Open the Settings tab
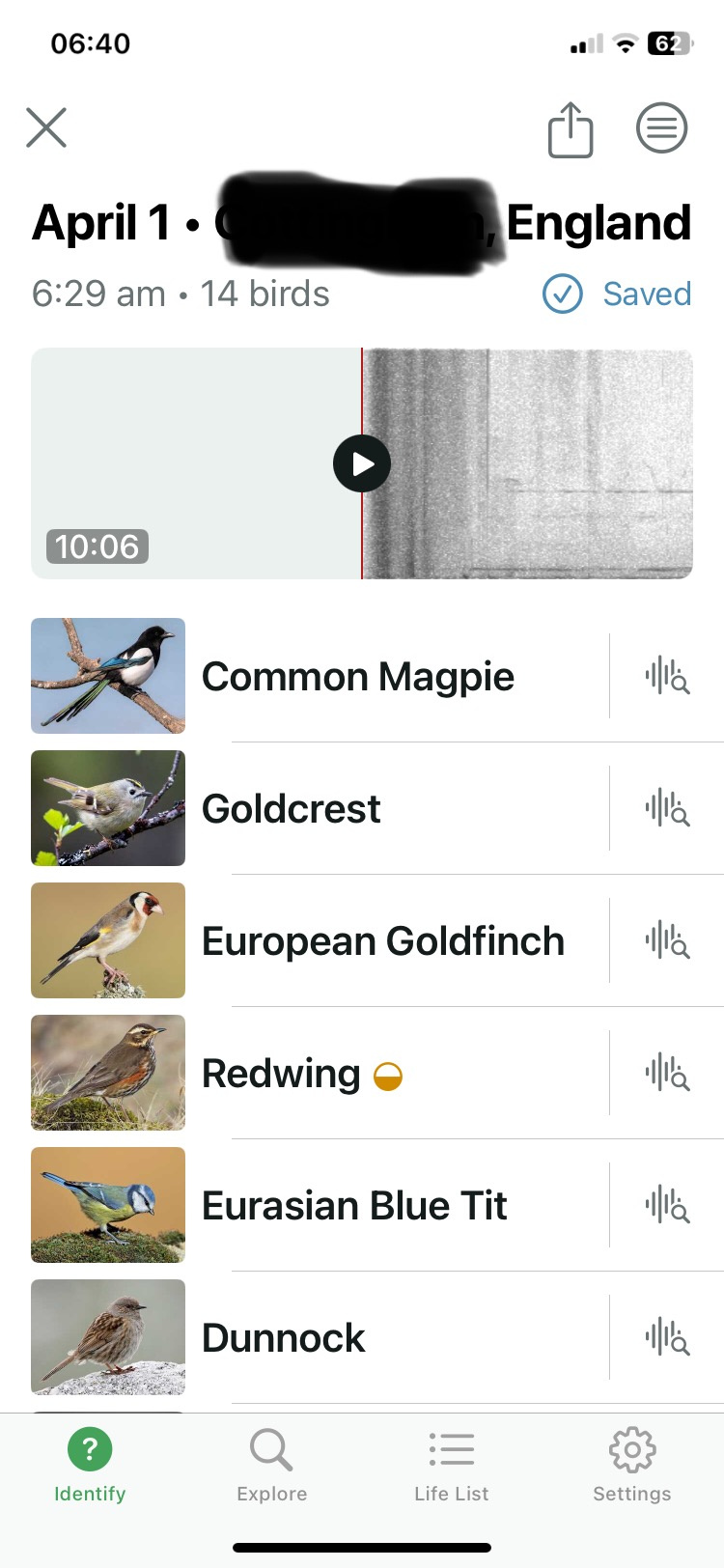Screen dimensions: 724x1568 (631, 1466)
